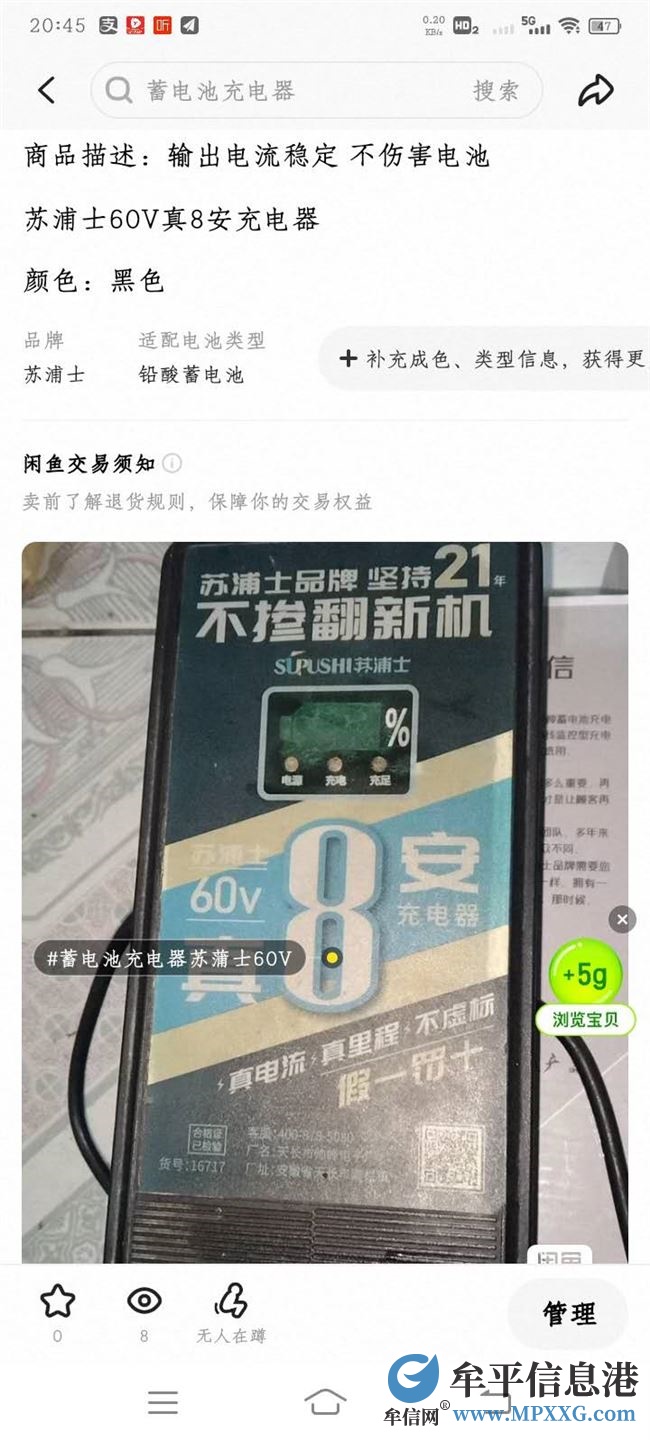Tap the 无人在蹲 icon
The image size is (650, 1440).
231,1312
